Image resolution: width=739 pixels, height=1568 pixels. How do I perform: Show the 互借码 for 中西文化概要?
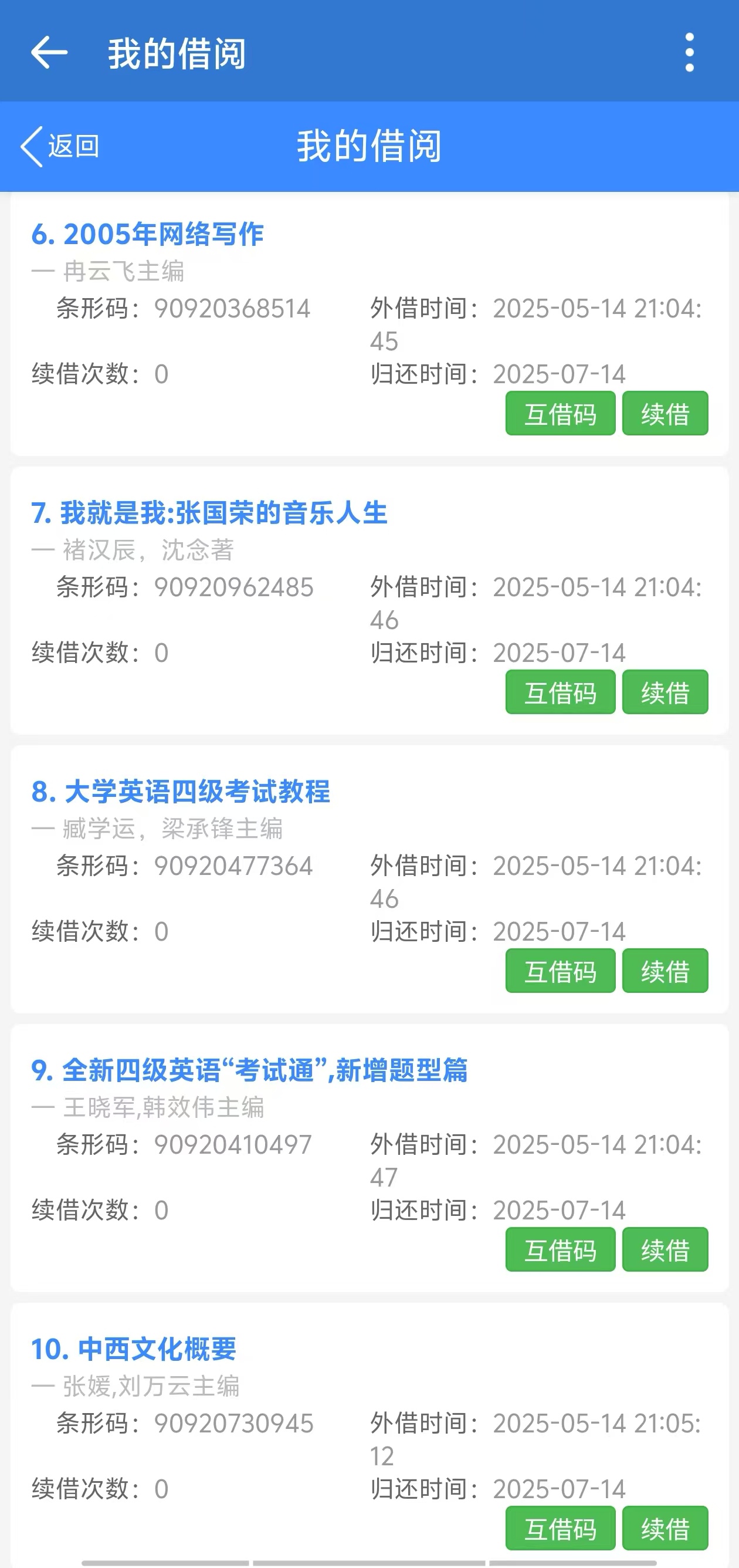[x=560, y=1529]
